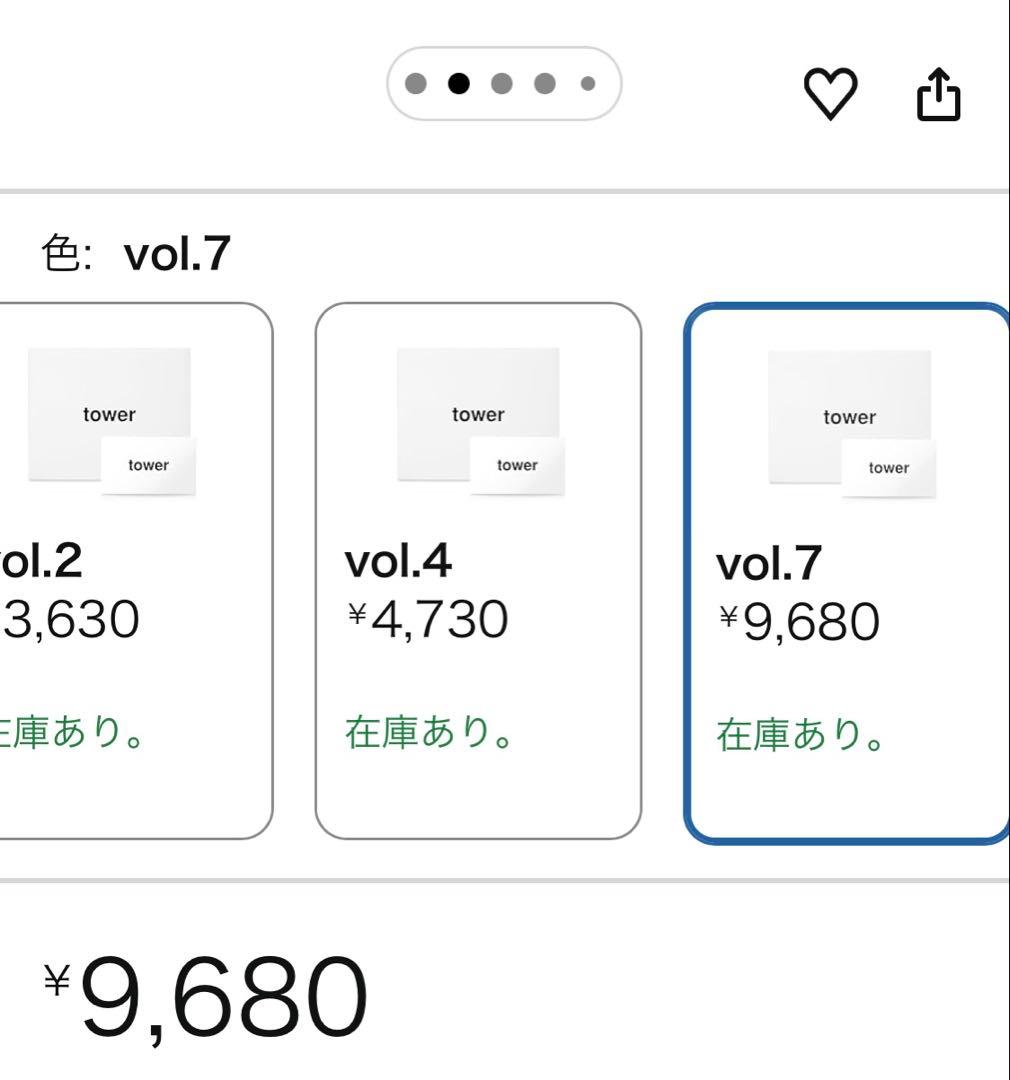This screenshot has height=1080, width=1010.
Task: Select the highlighted vol.7 variant option
Action: [850, 575]
